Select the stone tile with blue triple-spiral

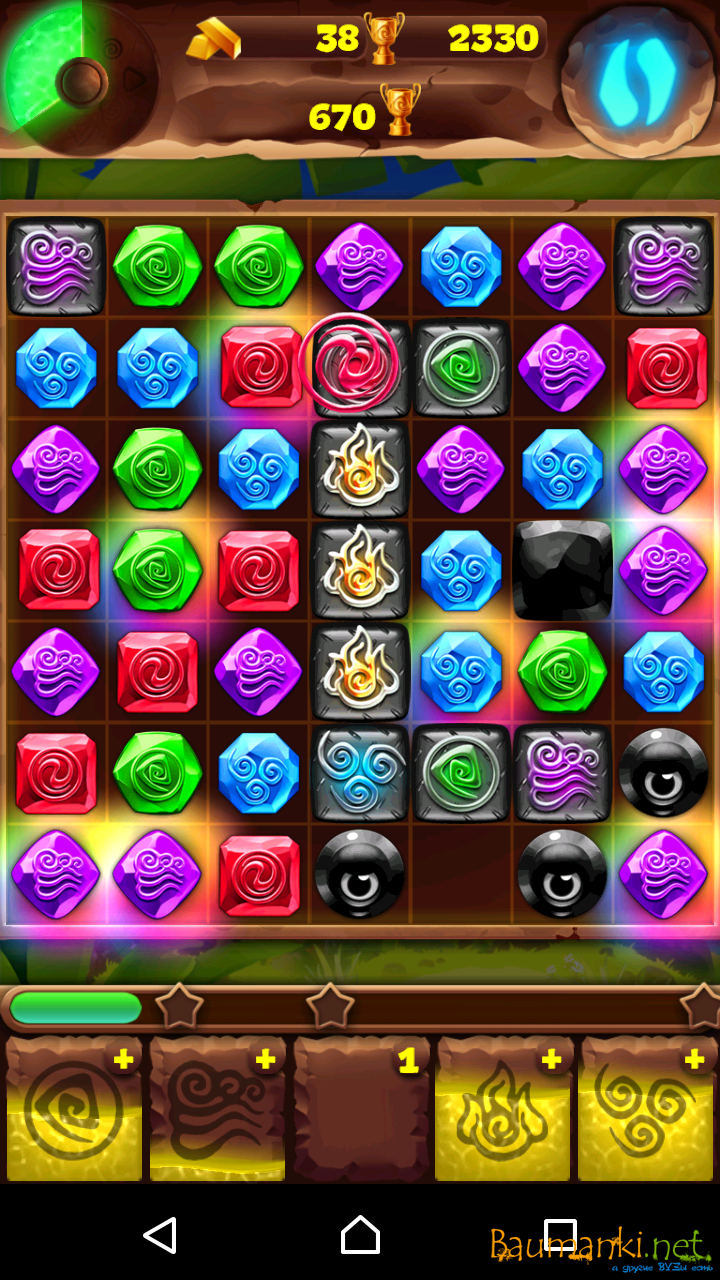(360, 772)
